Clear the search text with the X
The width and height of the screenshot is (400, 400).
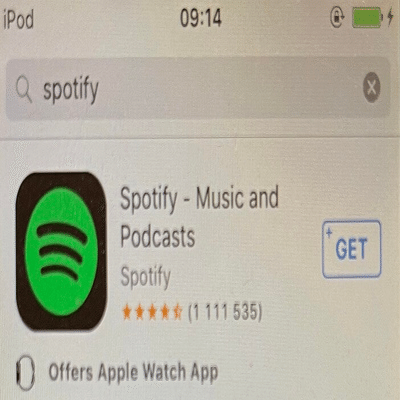point(371,88)
